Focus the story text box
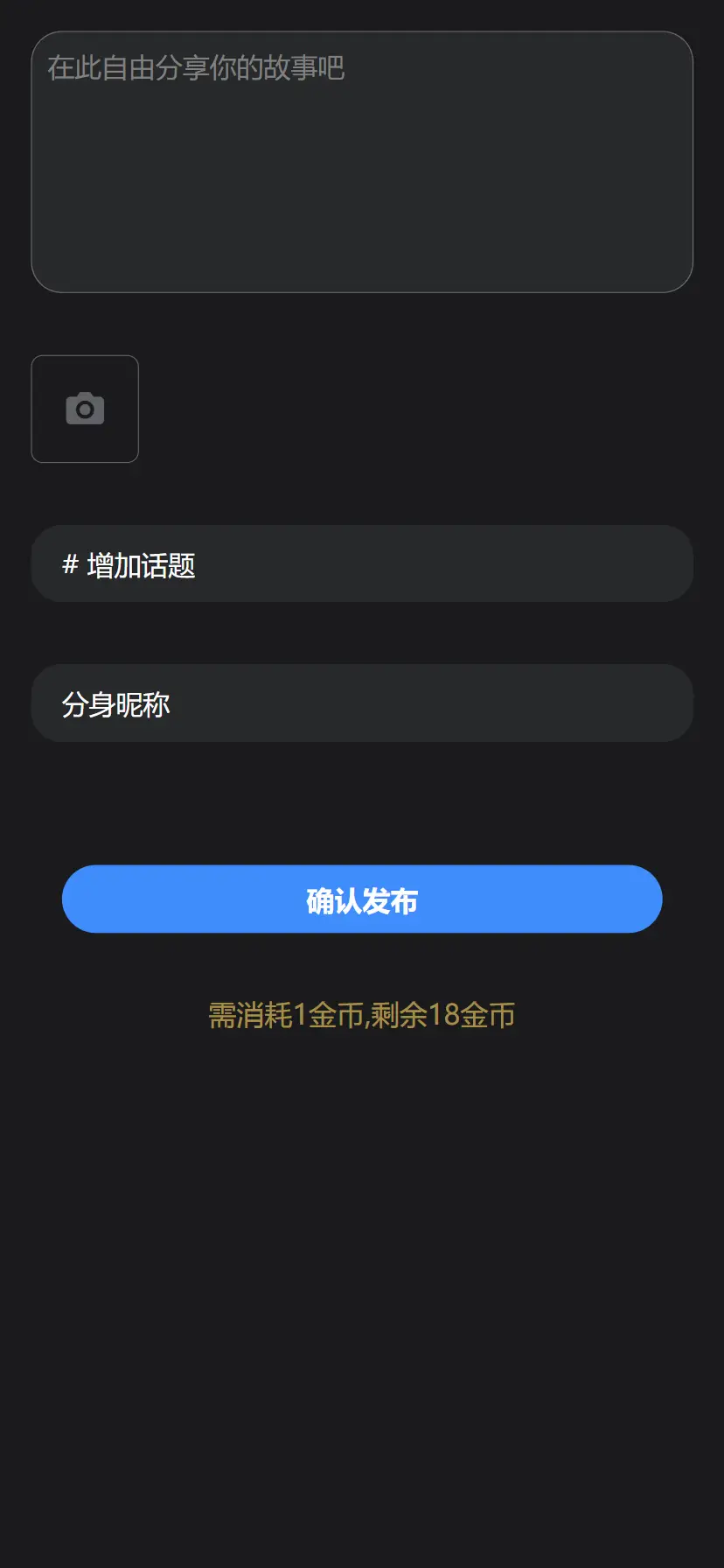The height and width of the screenshot is (1568, 724). (362, 162)
